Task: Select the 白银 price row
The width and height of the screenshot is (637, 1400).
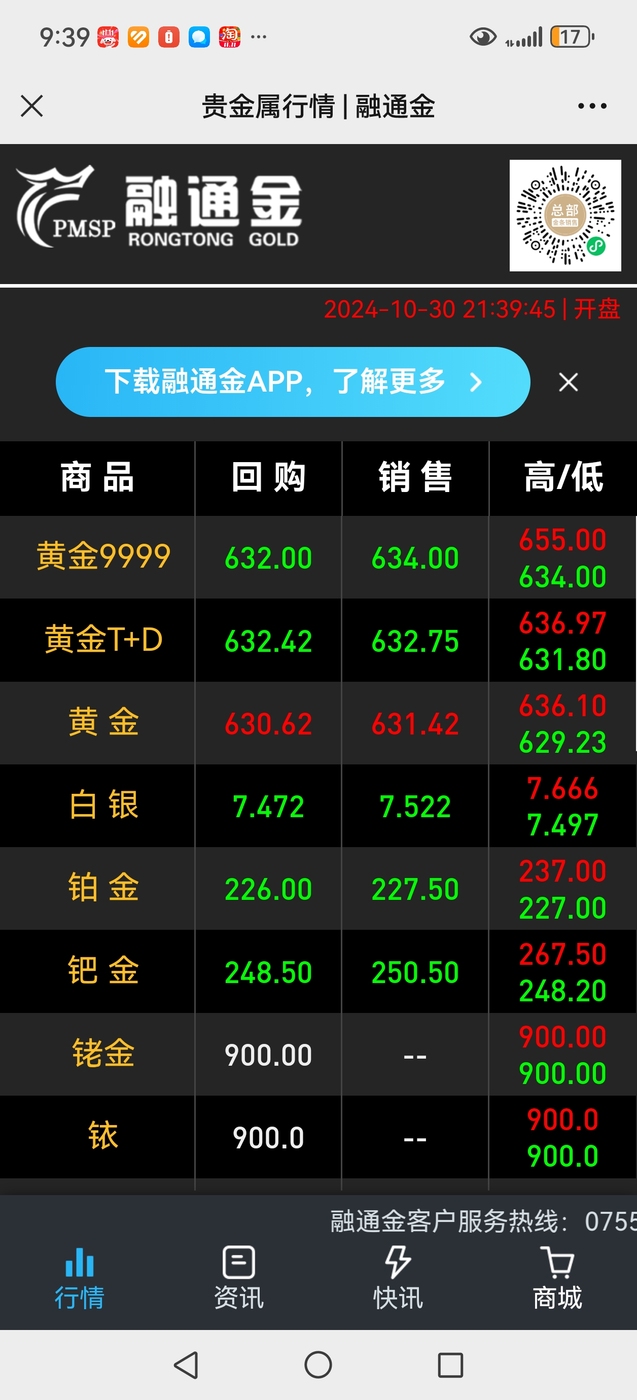Action: (x=318, y=806)
